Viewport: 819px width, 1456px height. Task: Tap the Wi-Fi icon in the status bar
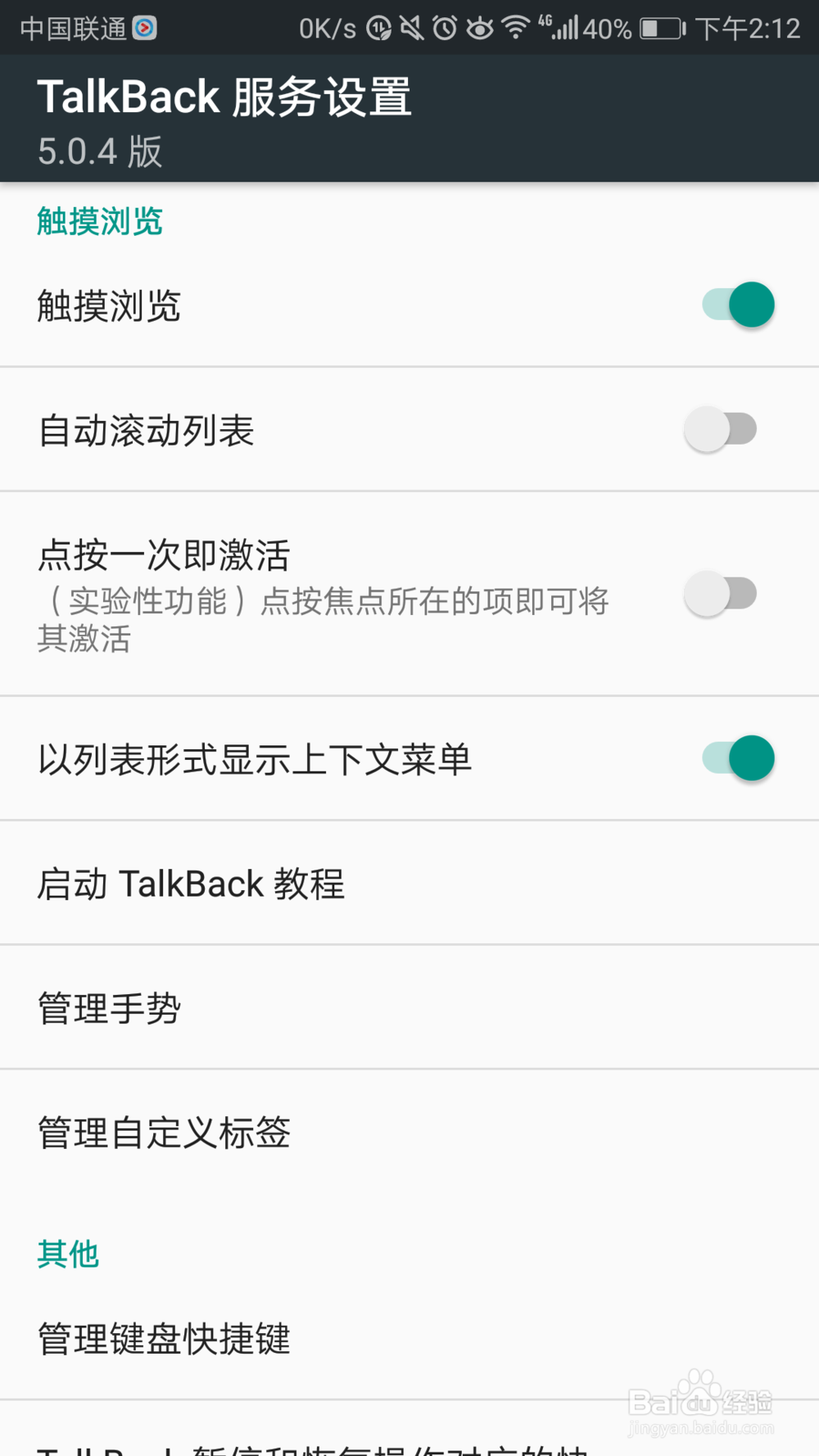[516, 26]
